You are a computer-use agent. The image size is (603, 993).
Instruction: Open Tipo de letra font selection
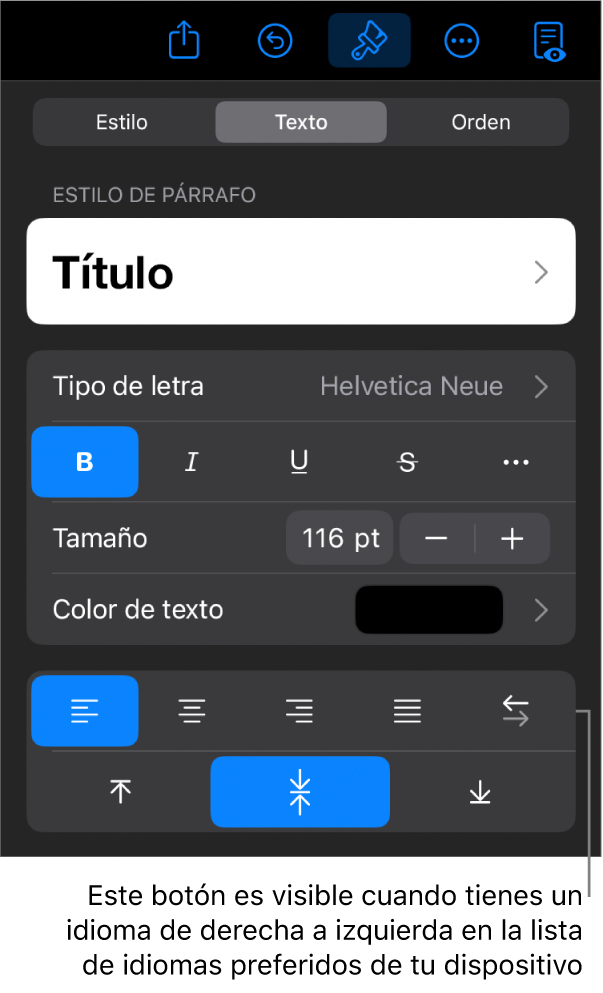pyautogui.click(x=301, y=386)
